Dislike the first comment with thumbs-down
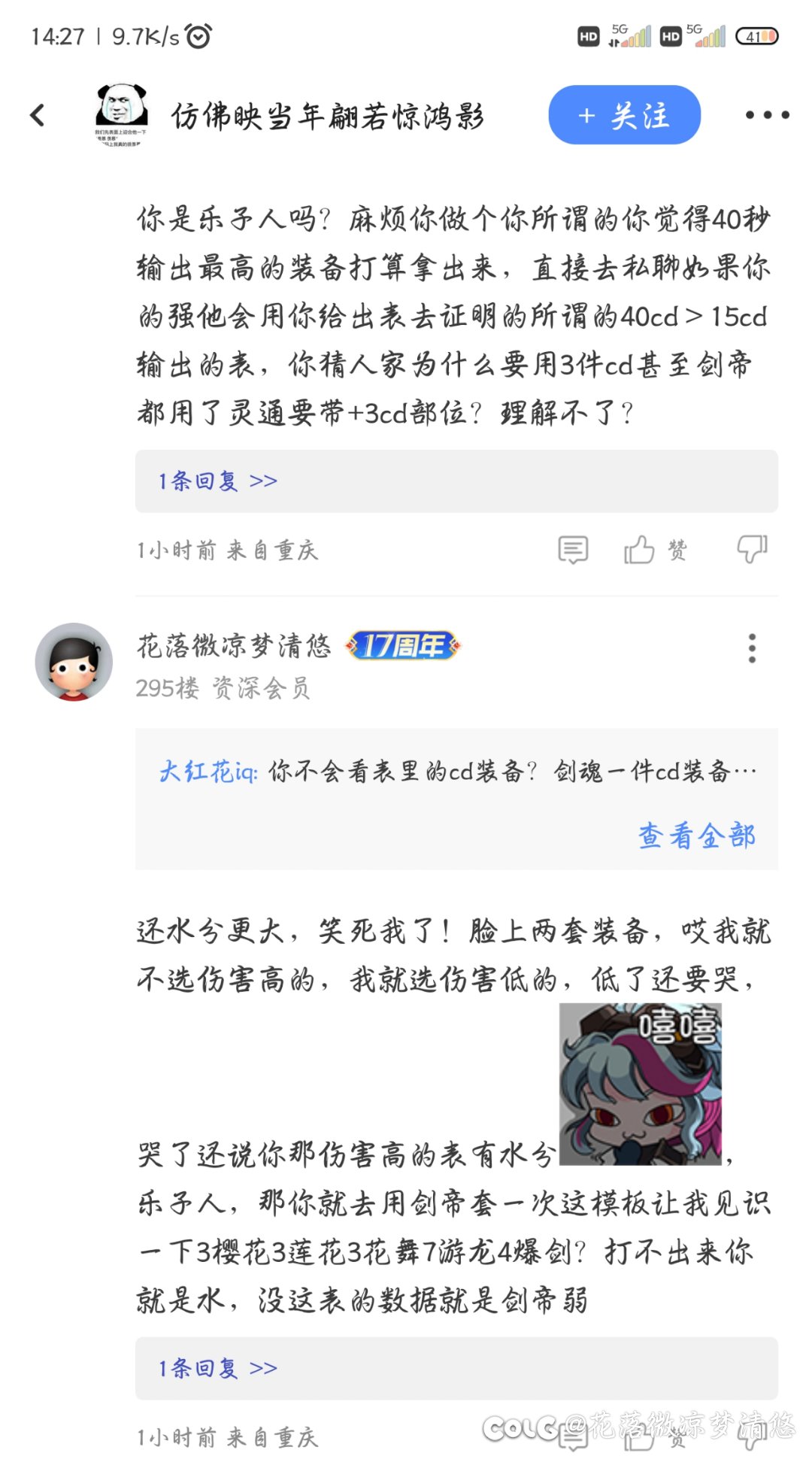Screen dimensions: 812x1459 point(752,550)
